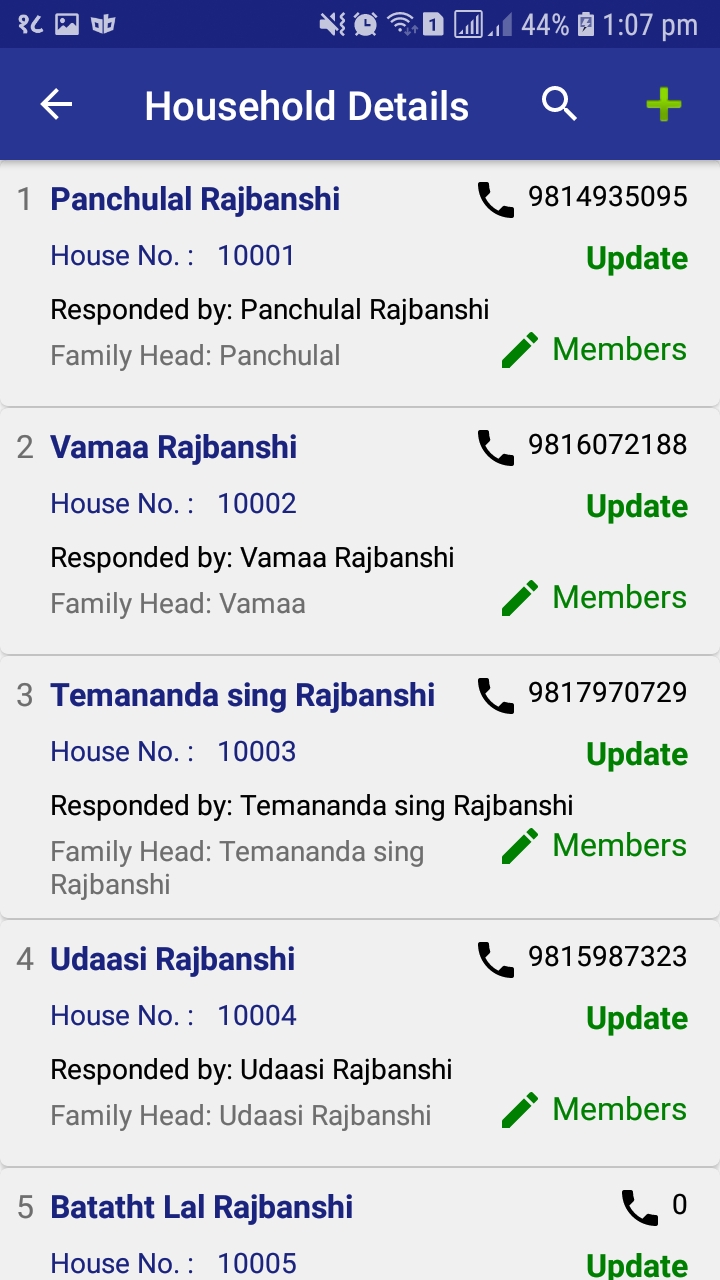Update Udaasi Rajbanshi's household
Screen dimensions: 720x1280
pyautogui.click(x=636, y=1018)
